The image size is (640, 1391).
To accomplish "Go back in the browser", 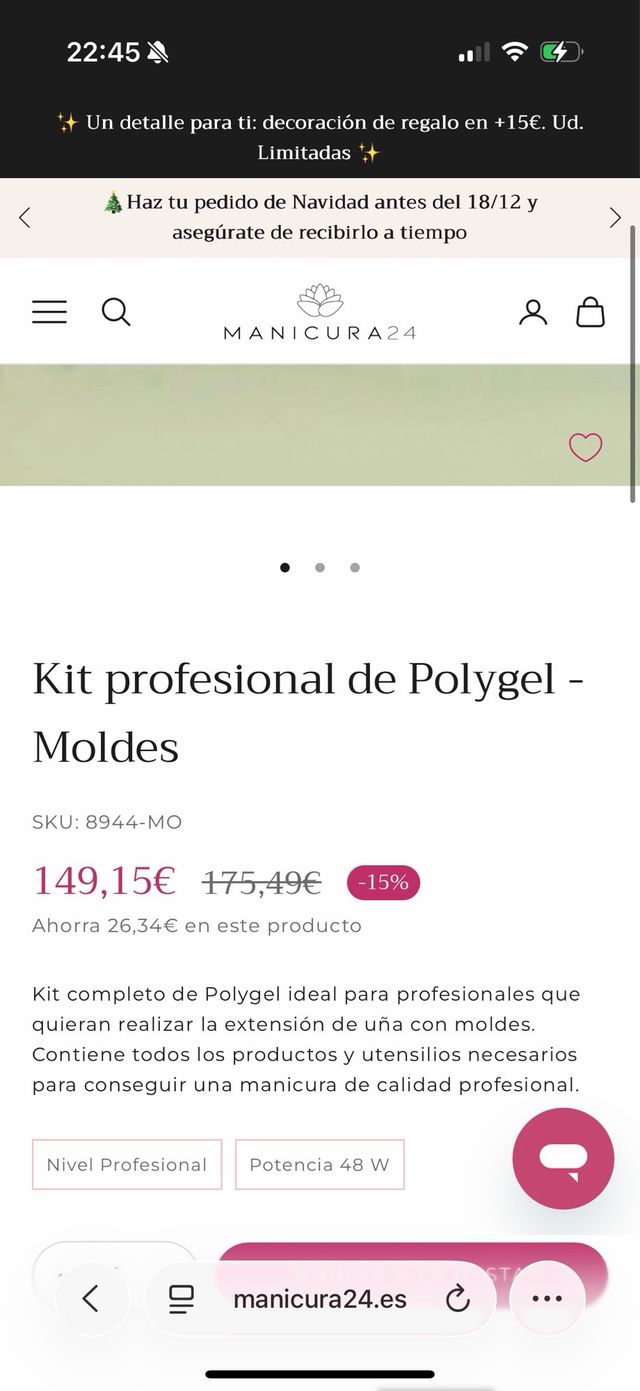I will point(91,1299).
